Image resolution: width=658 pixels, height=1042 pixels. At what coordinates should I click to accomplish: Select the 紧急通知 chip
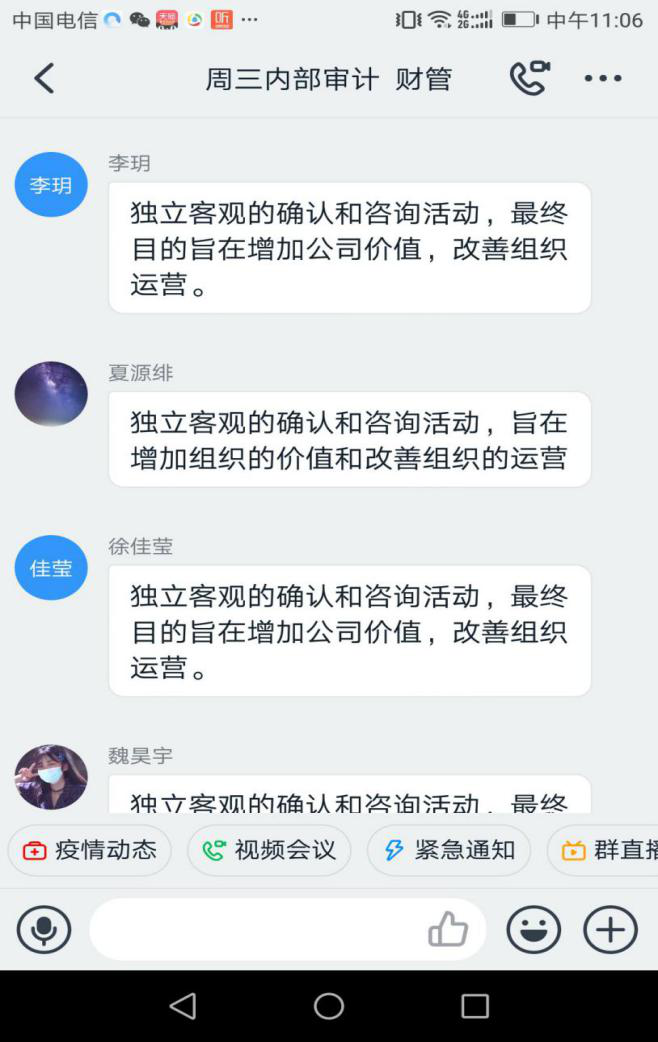(449, 850)
